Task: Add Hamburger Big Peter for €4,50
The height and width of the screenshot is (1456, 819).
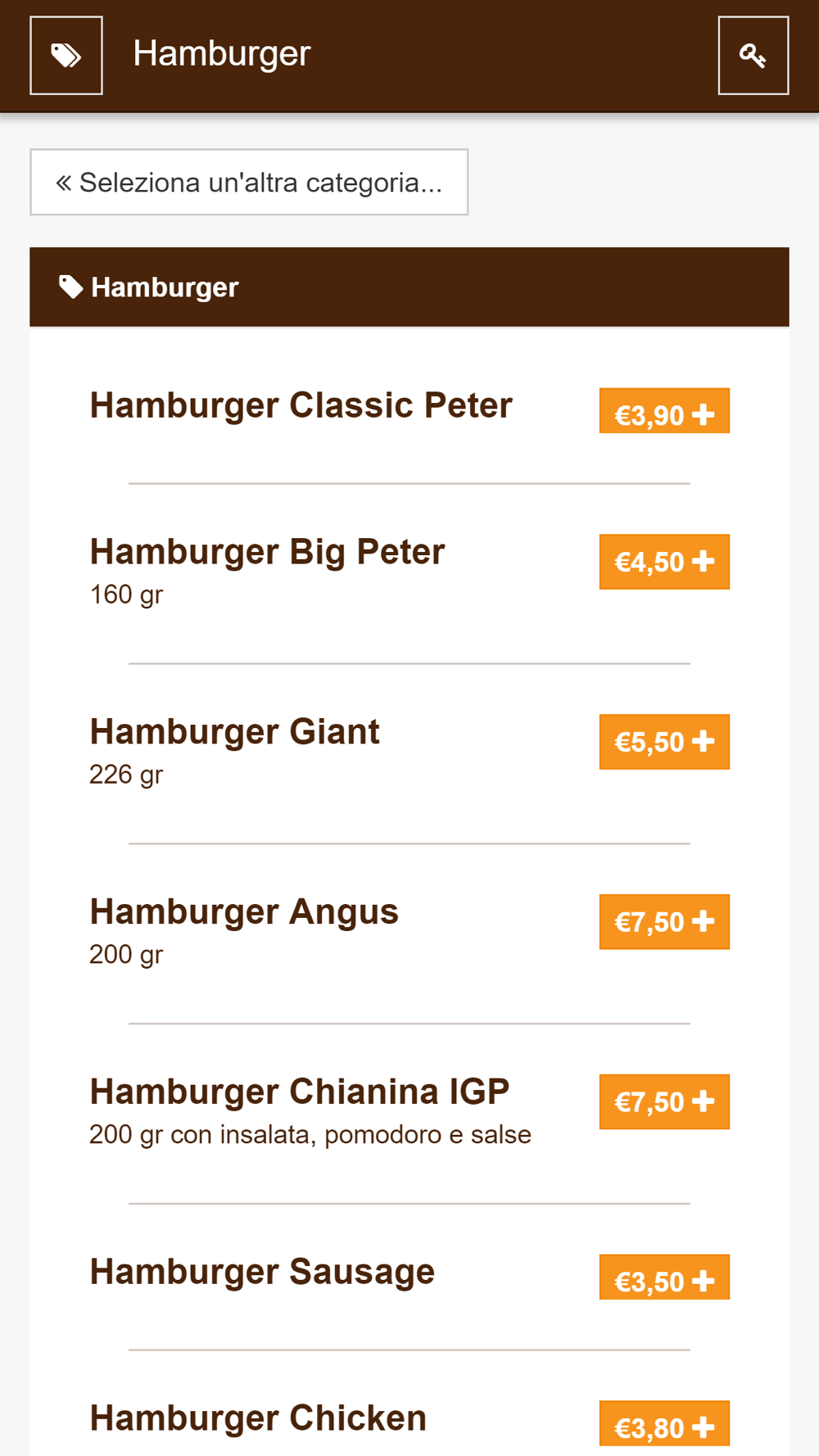Action: [664, 562]
